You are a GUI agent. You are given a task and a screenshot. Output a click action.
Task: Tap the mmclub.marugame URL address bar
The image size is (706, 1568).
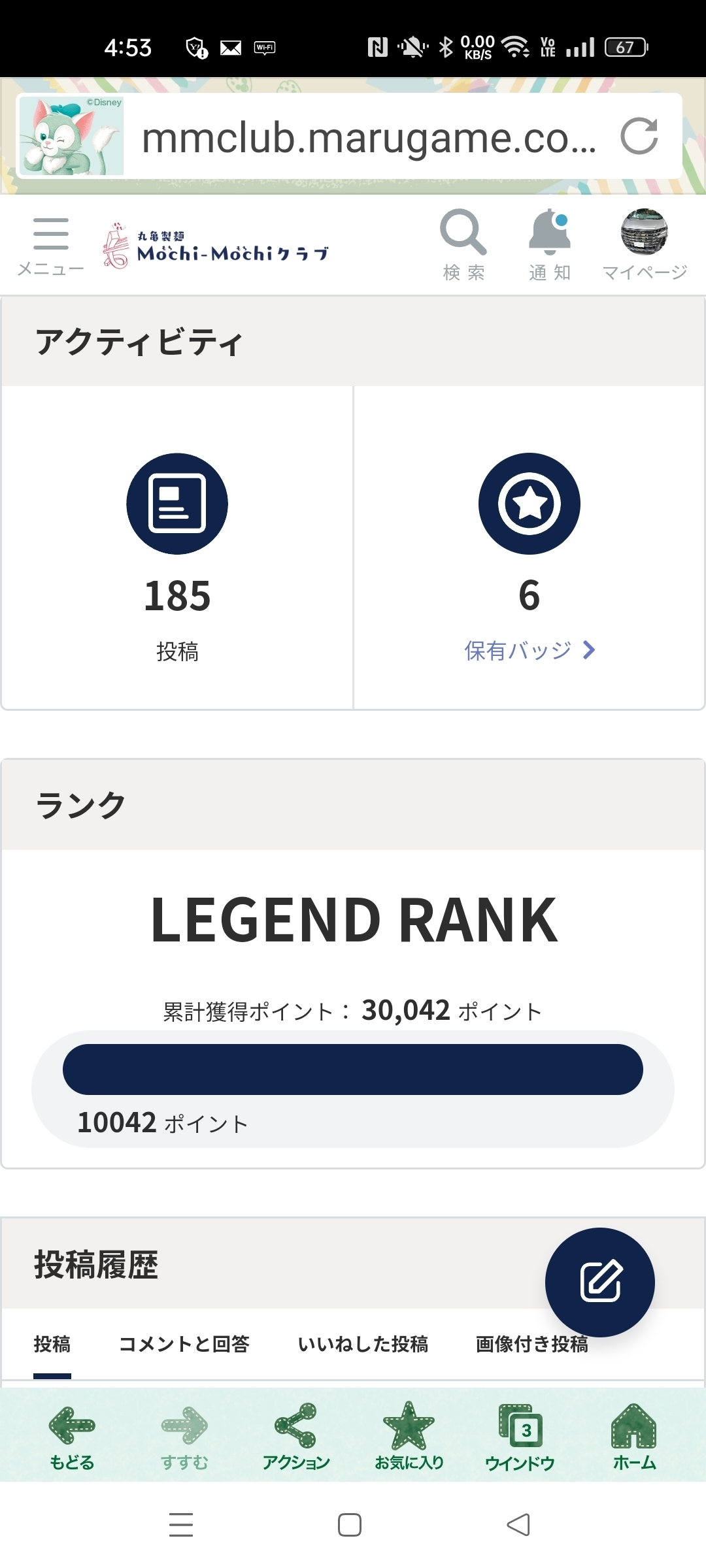click(x=368, y=138)
